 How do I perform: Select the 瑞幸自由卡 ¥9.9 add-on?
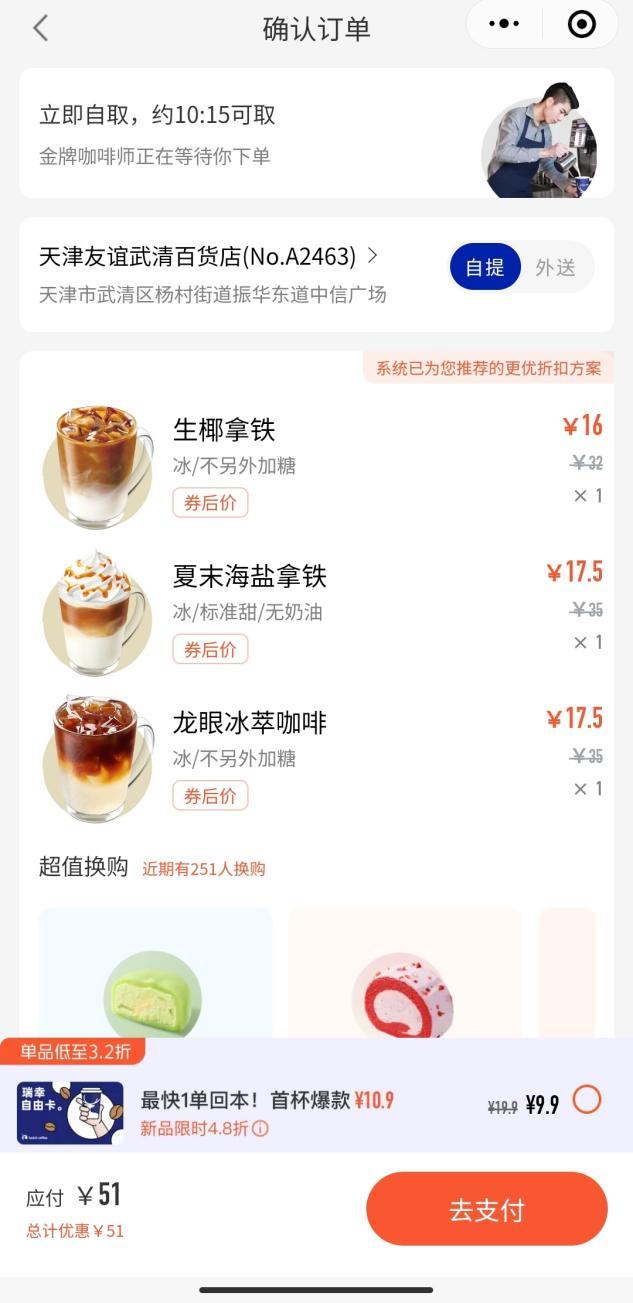[x=587, y=1100]
